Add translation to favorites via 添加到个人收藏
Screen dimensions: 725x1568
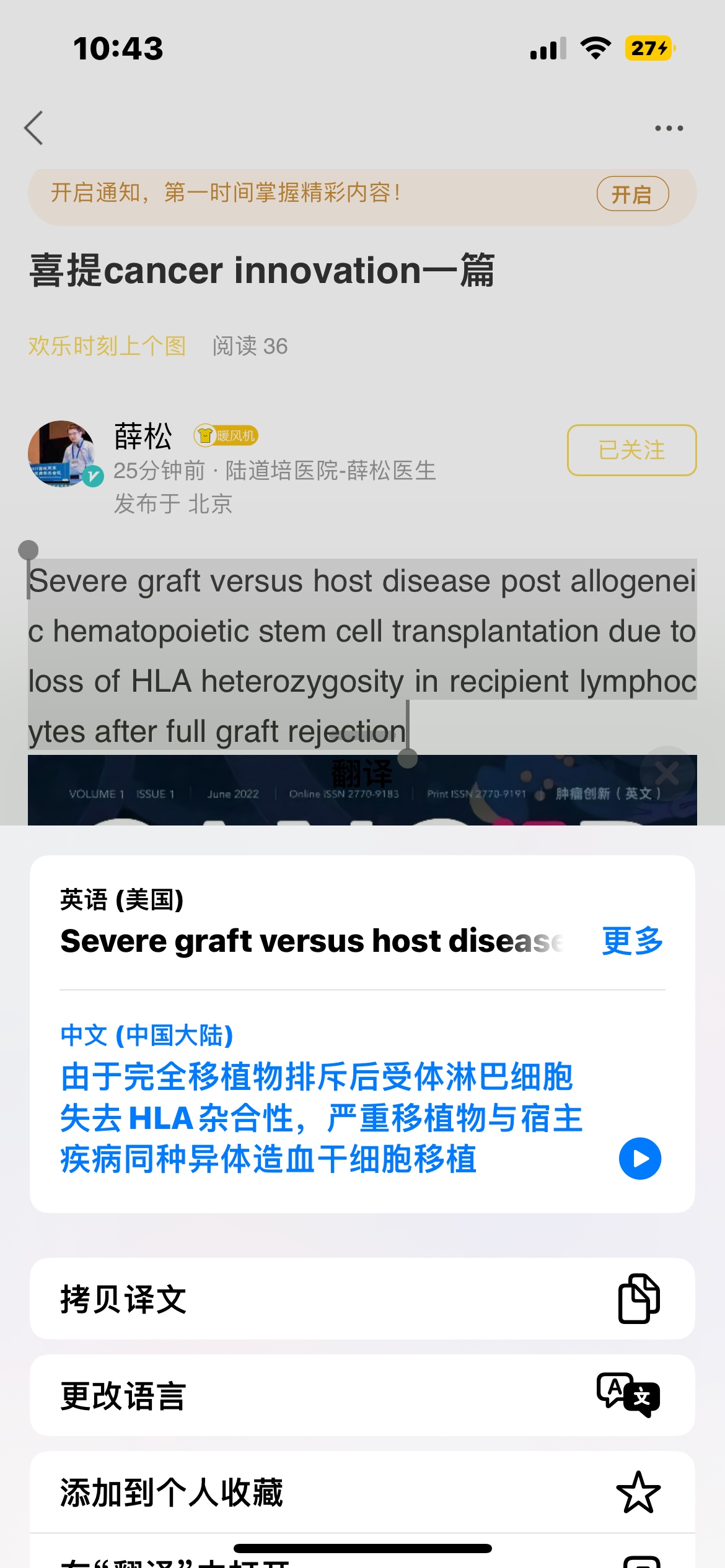pos(362,1492)
